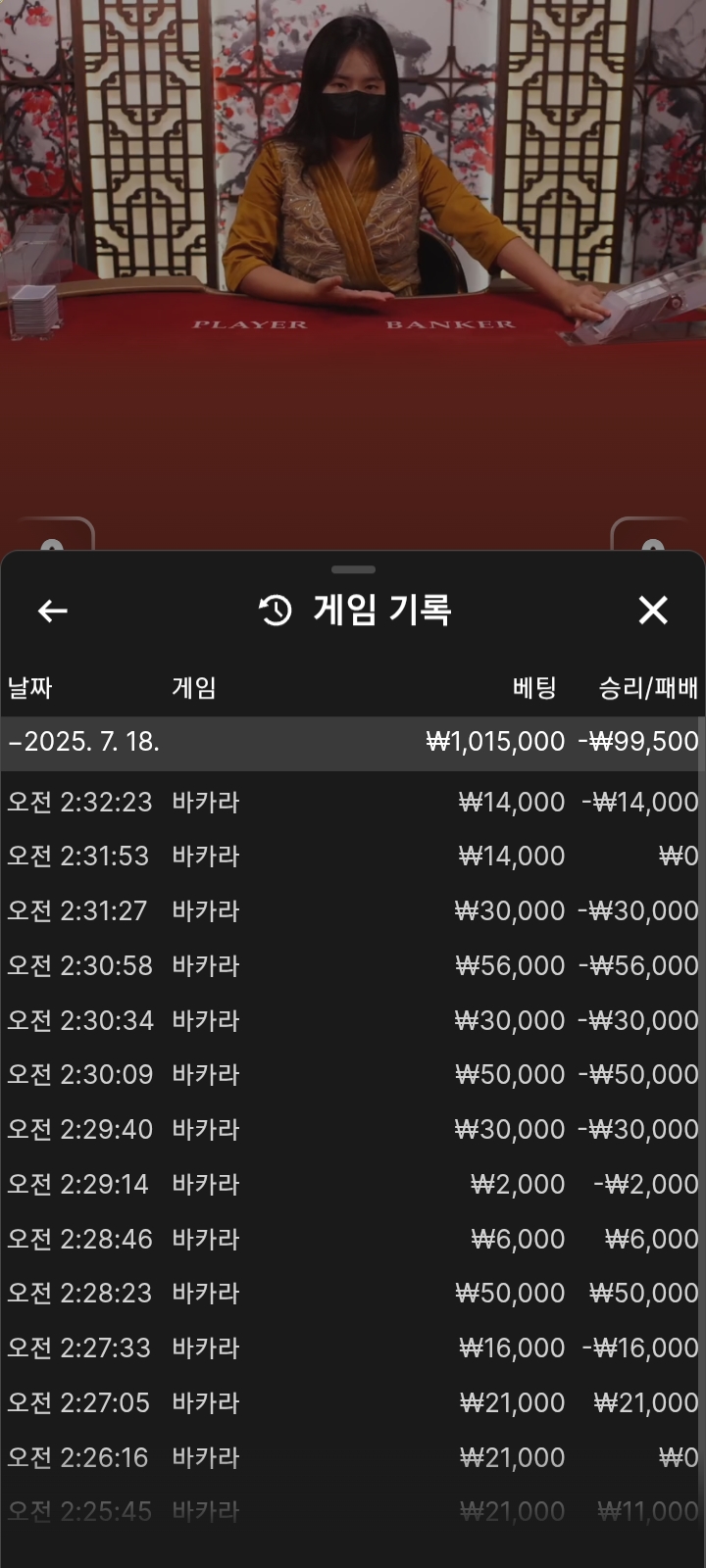Open the 오전 2:32:23 baccarat record
The image size is (706, 1568).
[353, 803]
